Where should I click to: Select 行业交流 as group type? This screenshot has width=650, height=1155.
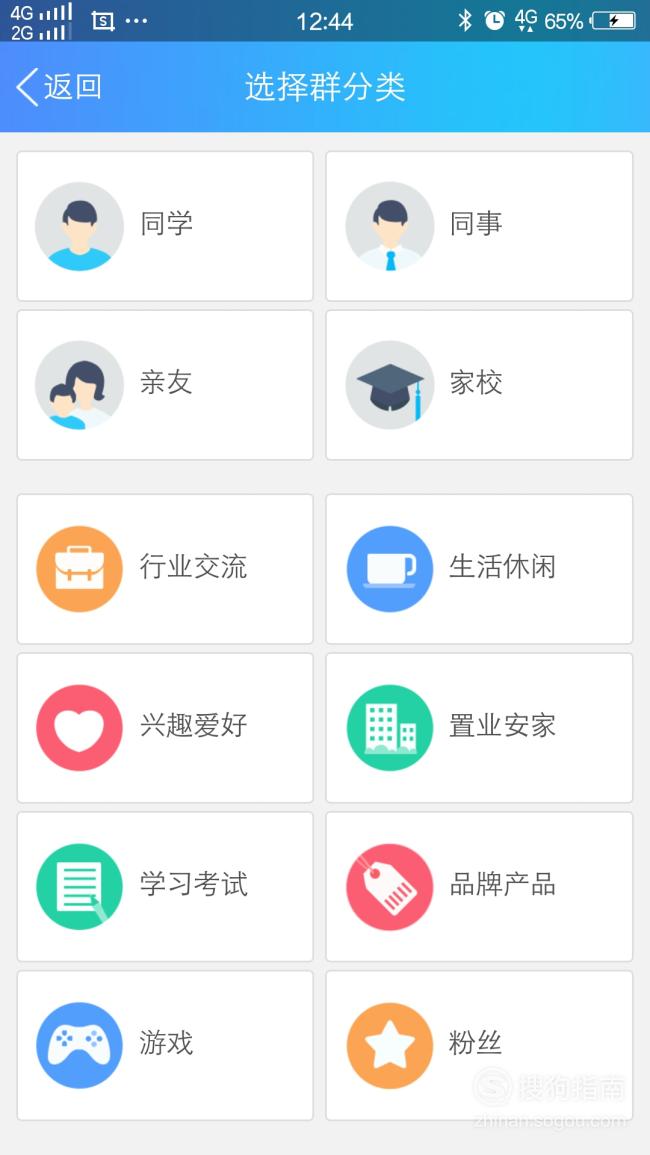(x=165, y=569)
